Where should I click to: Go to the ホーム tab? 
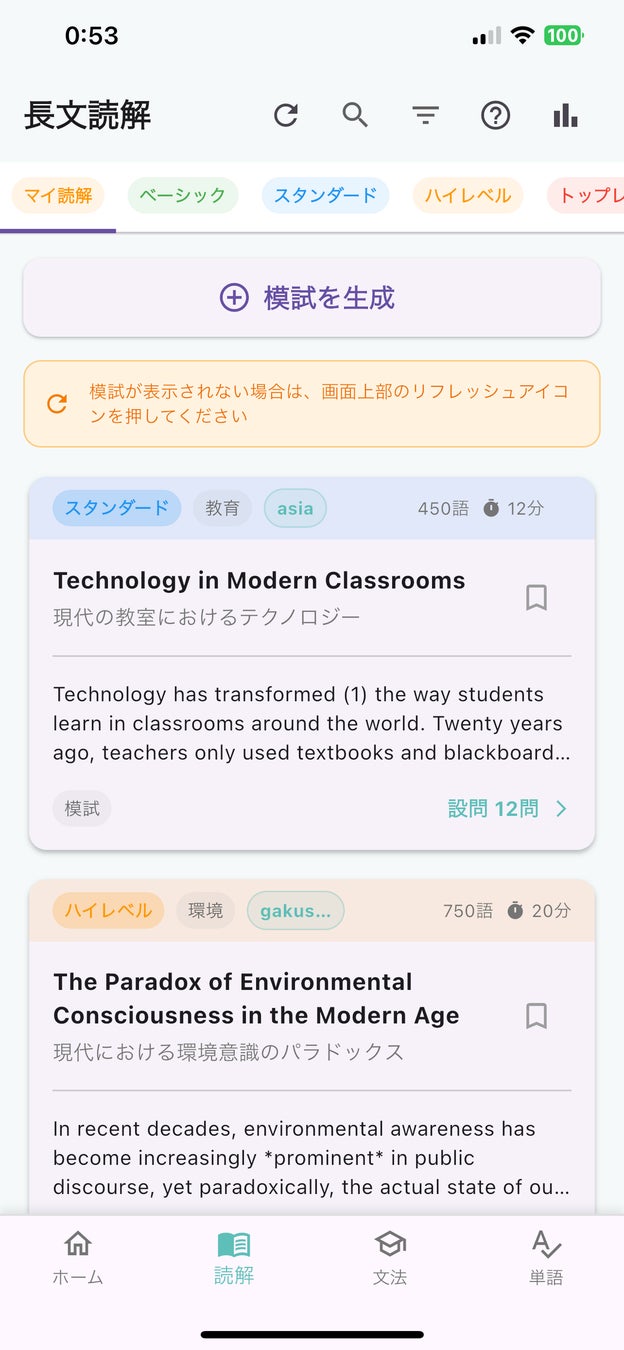[x=78, y=1257]
